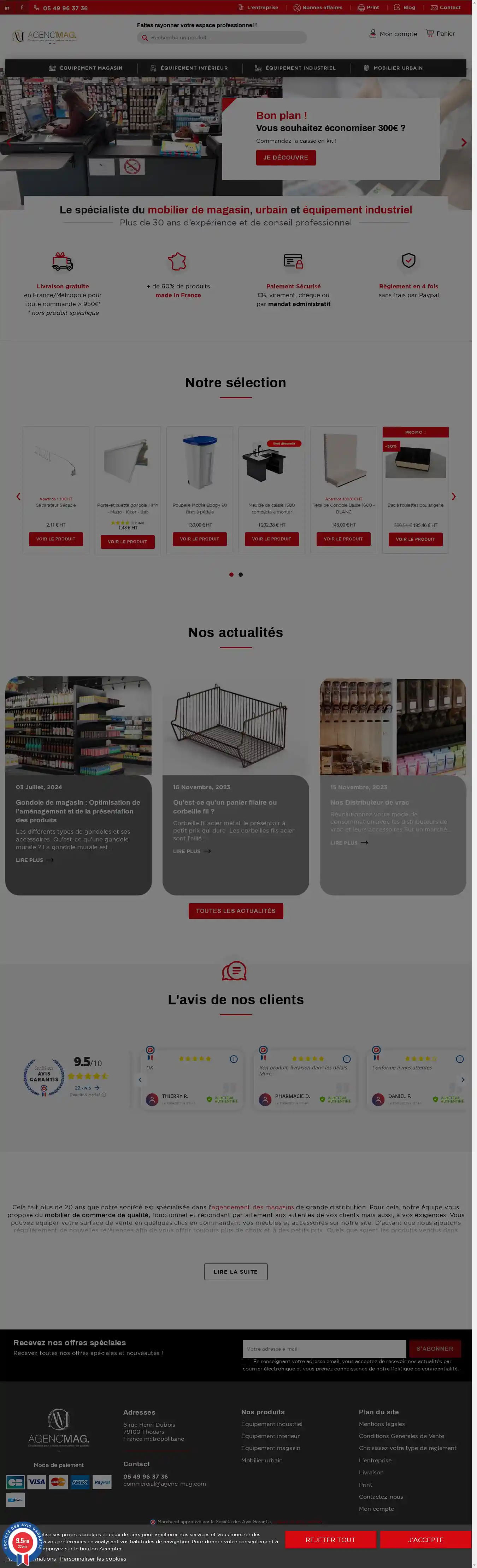Tap the newsletter email address field
This screenshot has width=477, height=1568.
tap(324, 1349)
